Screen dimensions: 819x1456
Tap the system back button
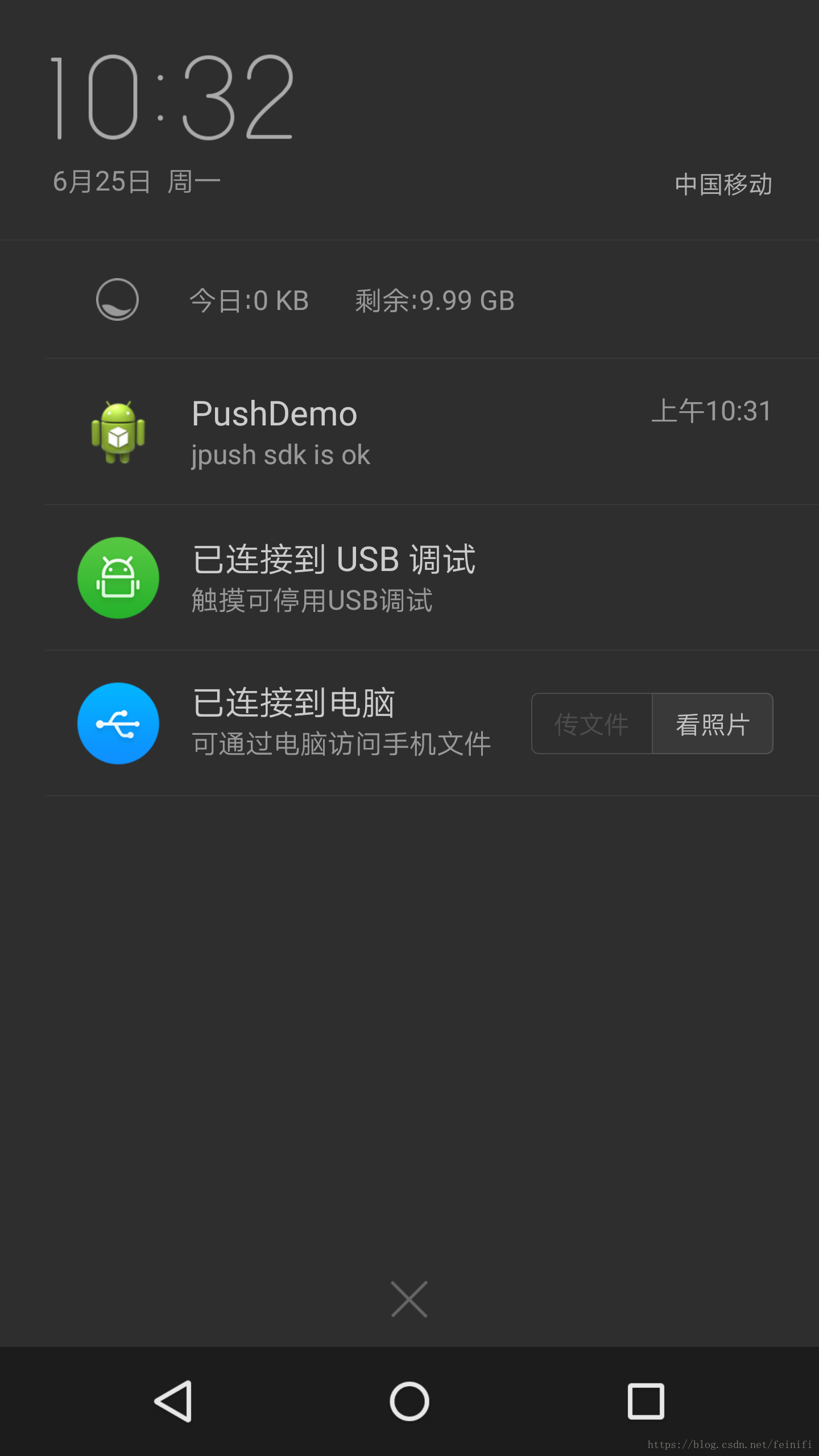pos(173,1401)
